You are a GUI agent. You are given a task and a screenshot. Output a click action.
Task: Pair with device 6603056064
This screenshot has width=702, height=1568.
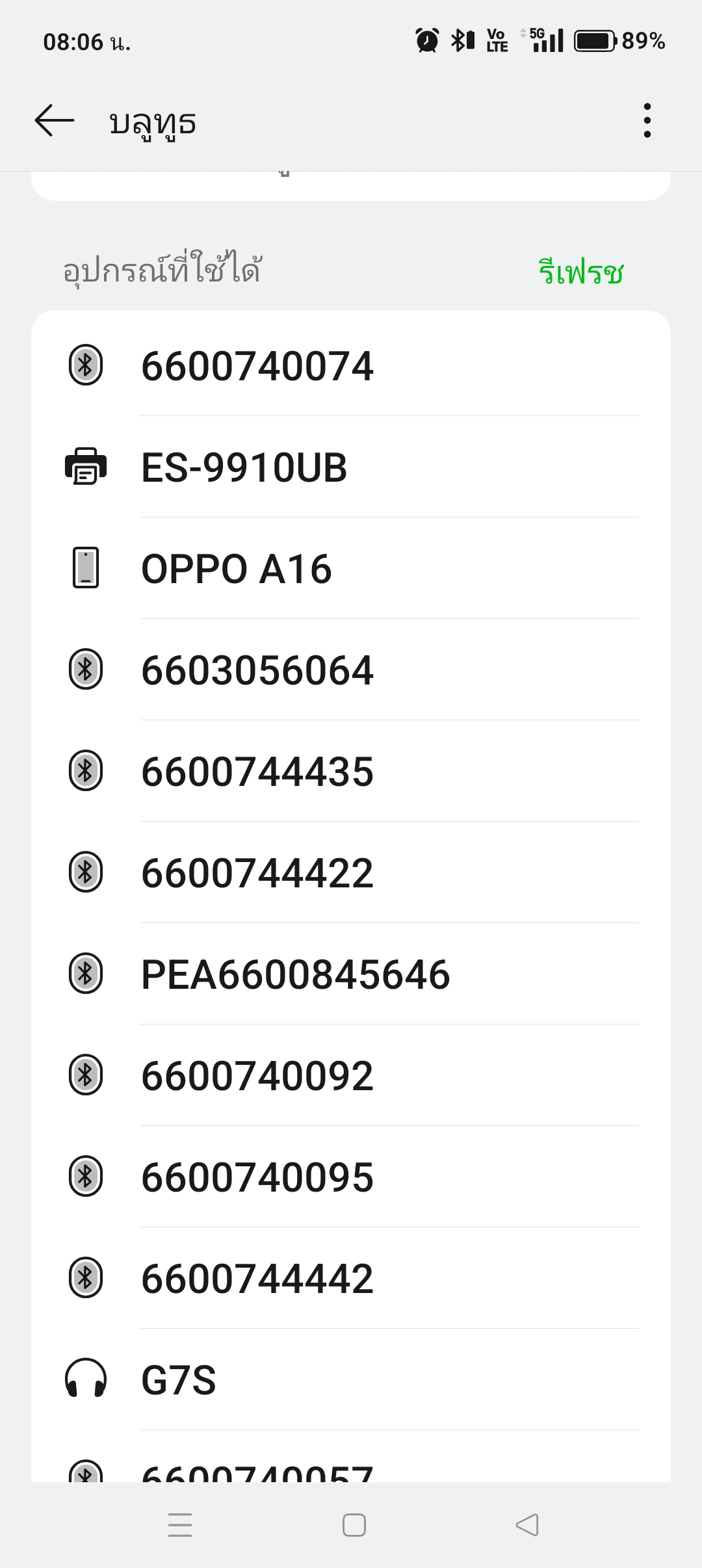click(x=351, y=670)
